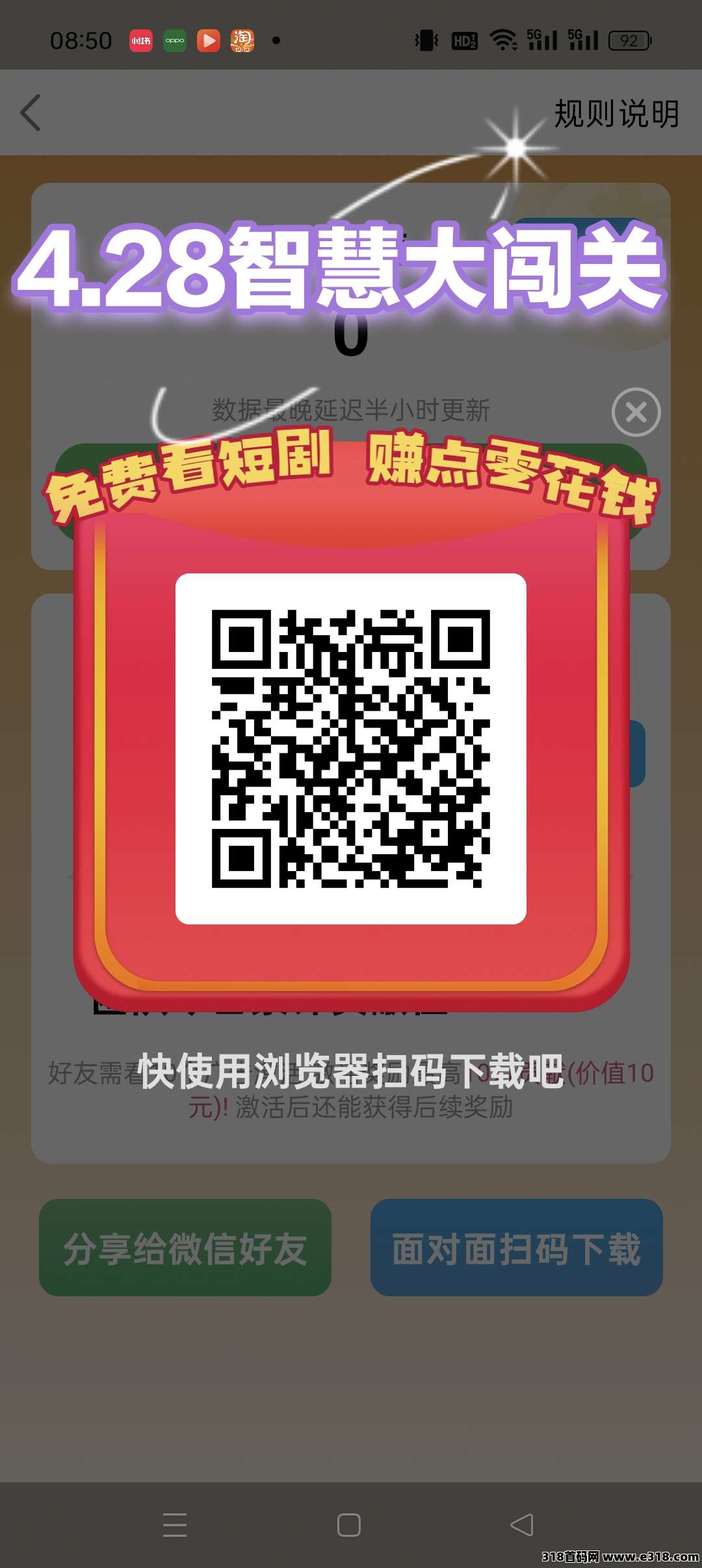Tap 分享给微信好友 button

185,1248
